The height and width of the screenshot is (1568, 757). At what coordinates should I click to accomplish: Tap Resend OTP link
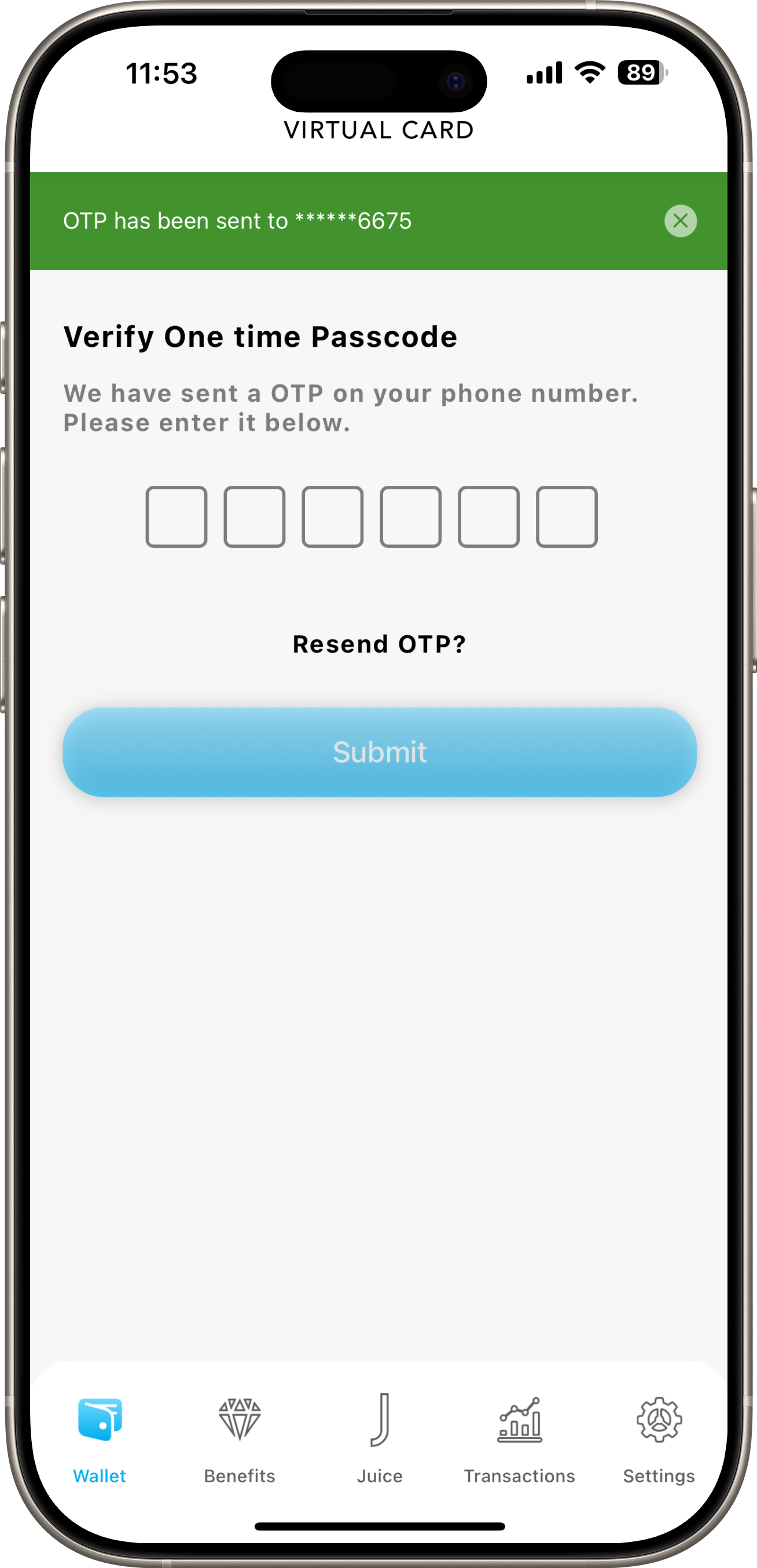[x=379, y=644]
